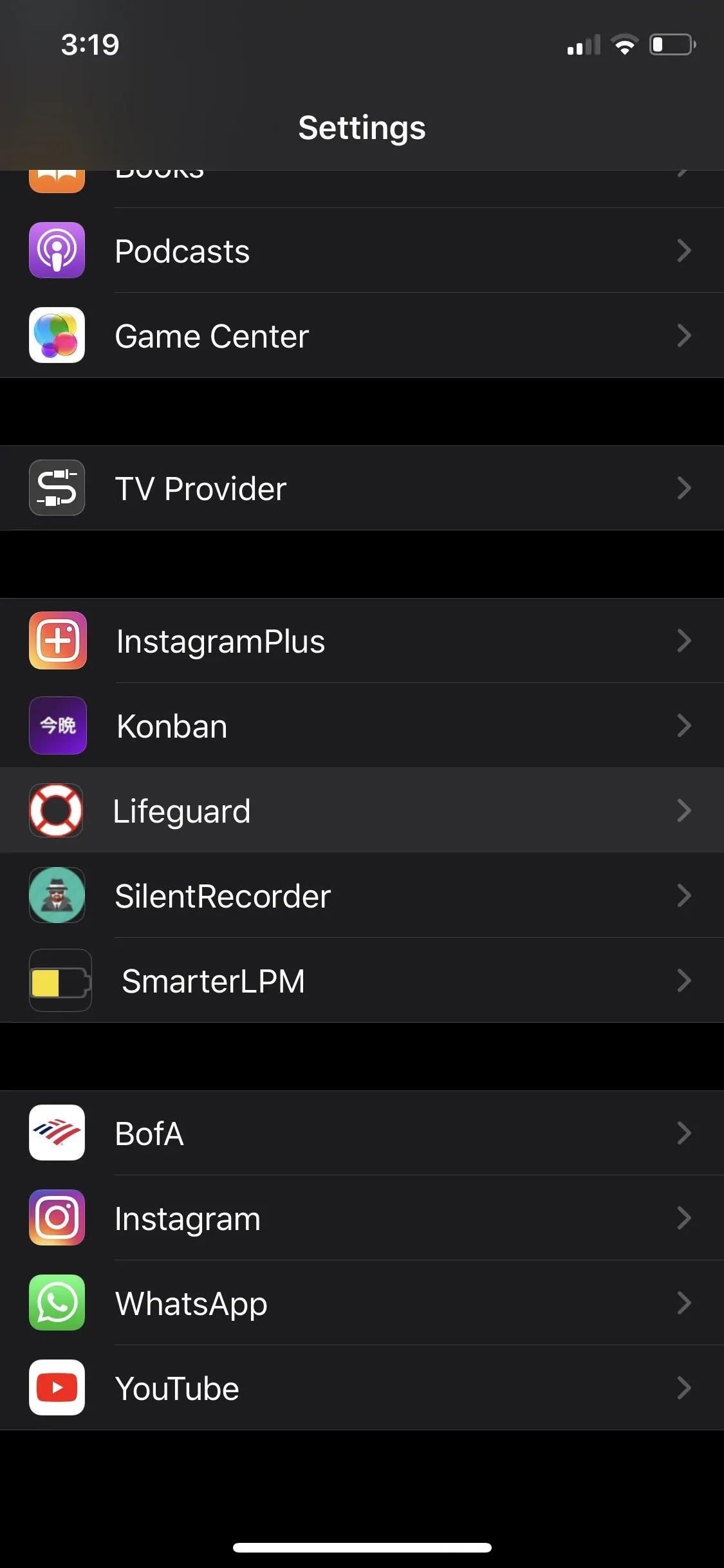
Task: Go to TV Provider settings
Action: [362, 488]
